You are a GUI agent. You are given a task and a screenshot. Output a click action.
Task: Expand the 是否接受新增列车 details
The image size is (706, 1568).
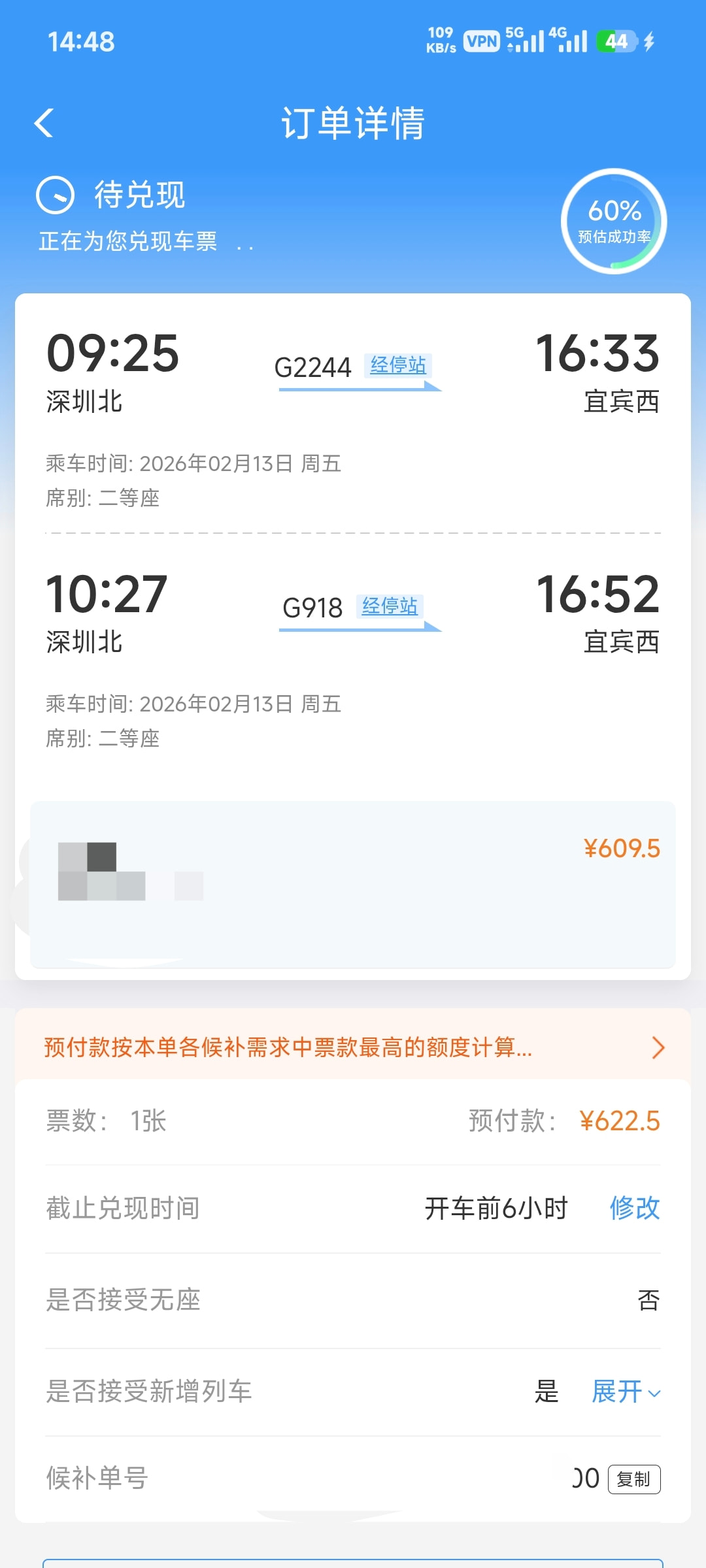626,1392
